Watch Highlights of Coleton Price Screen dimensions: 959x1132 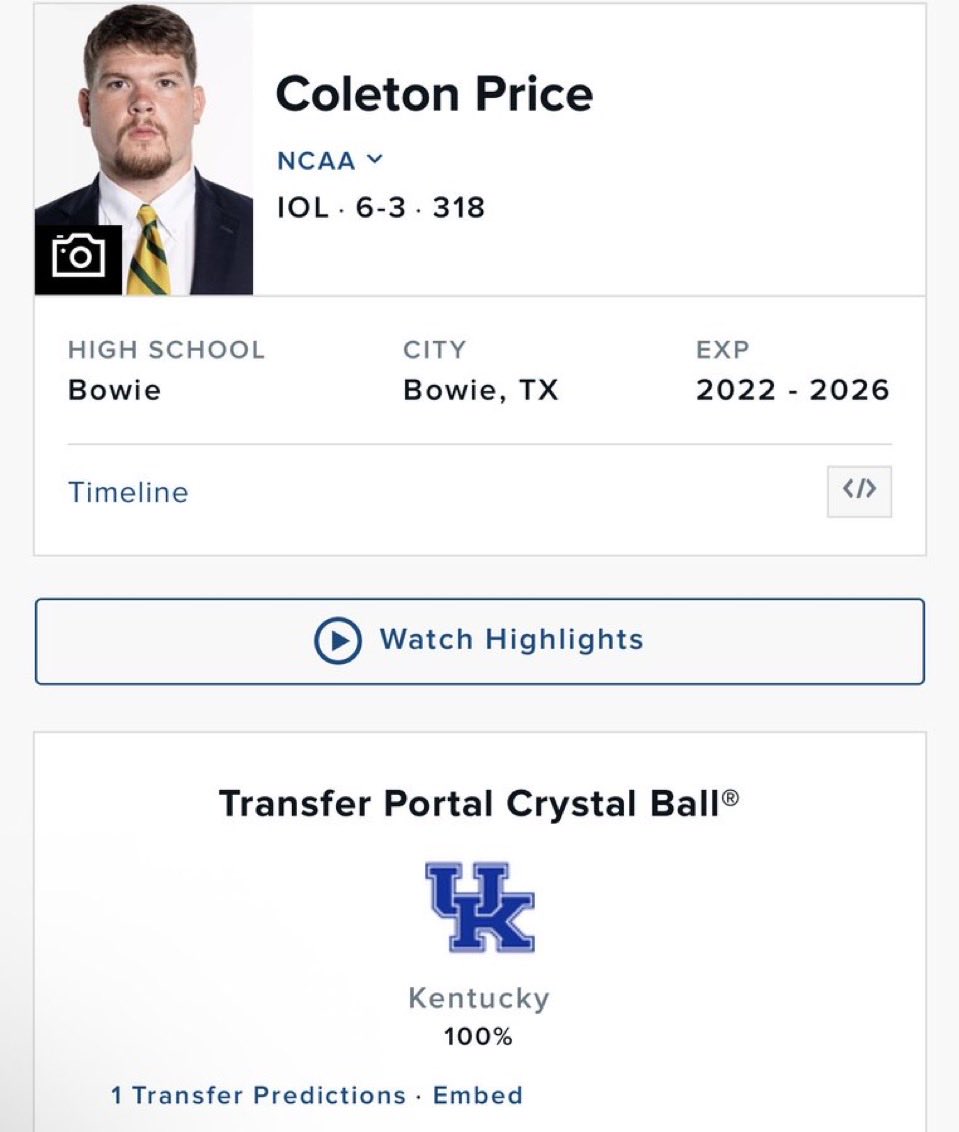pyautogui.click(x=480, y=640)
